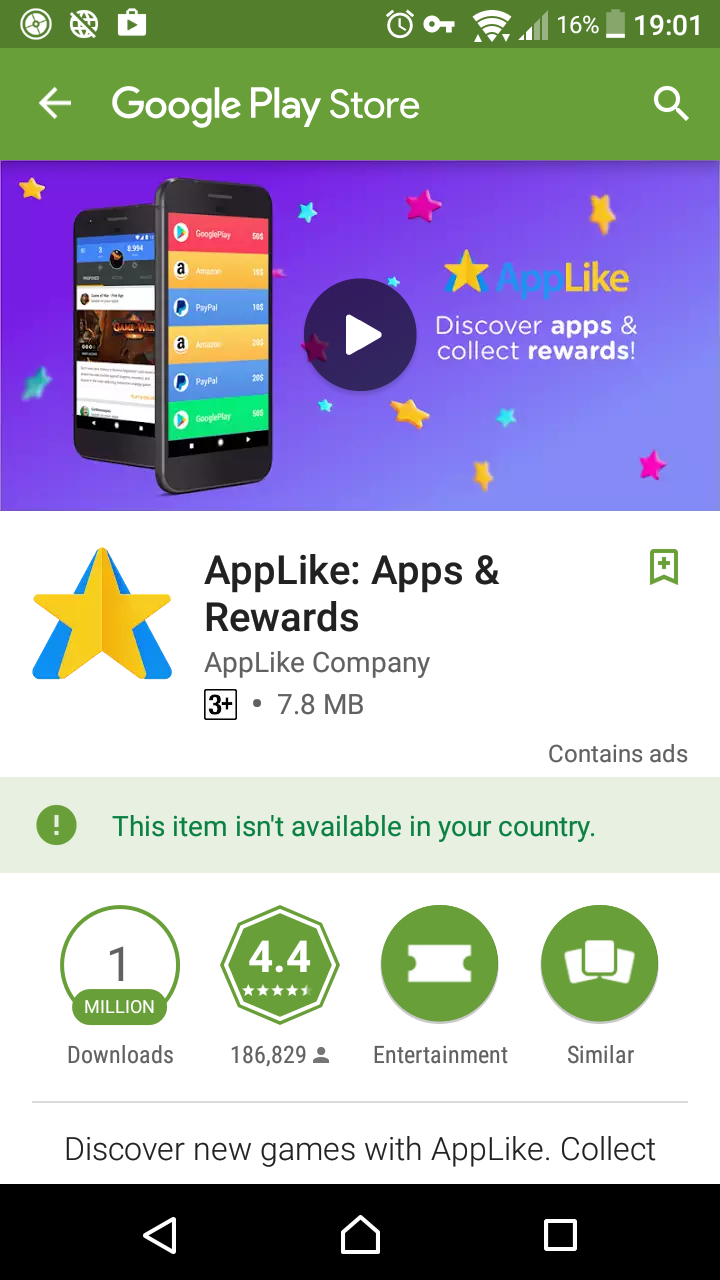
Task: Browse the Entertainment category
Action: tap(440, 965)
